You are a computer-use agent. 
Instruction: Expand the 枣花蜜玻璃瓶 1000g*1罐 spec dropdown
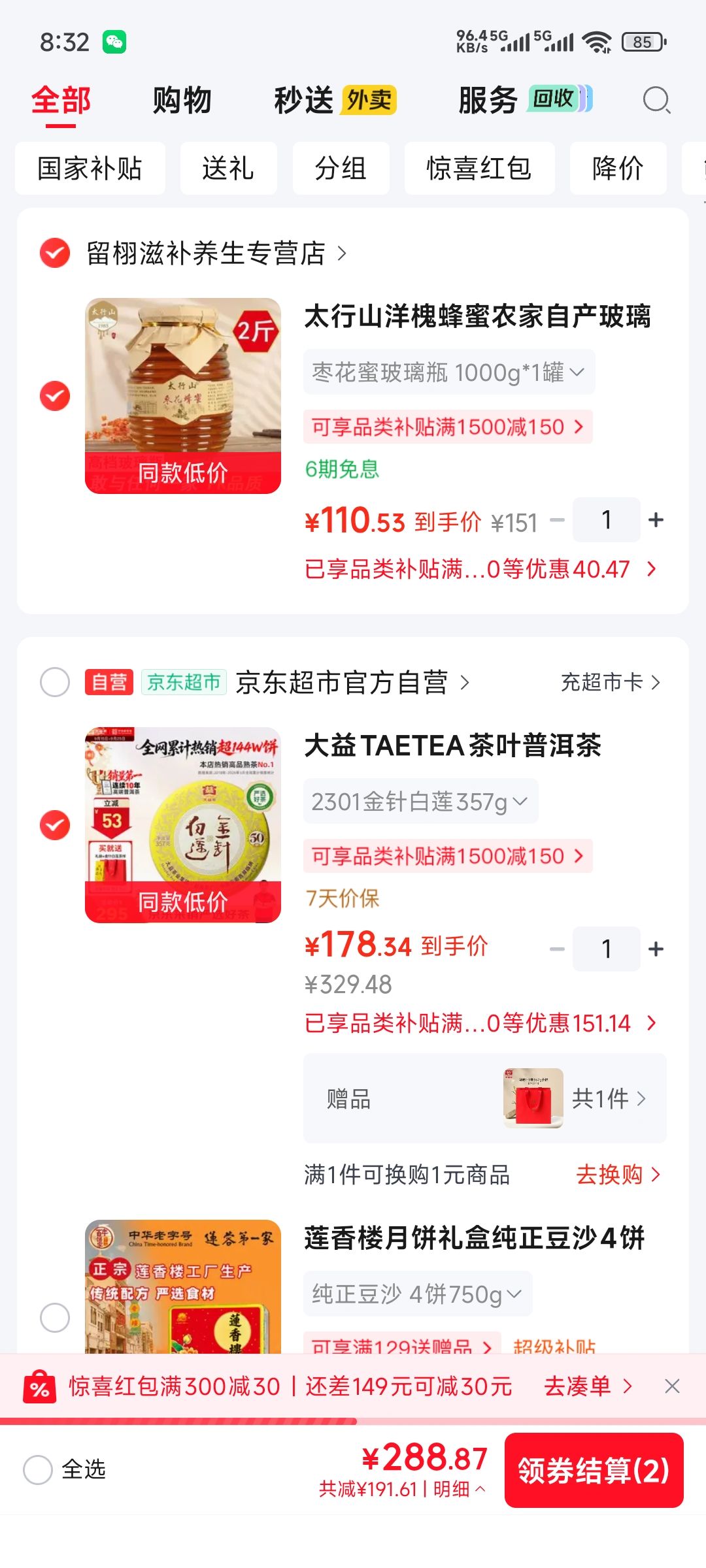[449, 372]
